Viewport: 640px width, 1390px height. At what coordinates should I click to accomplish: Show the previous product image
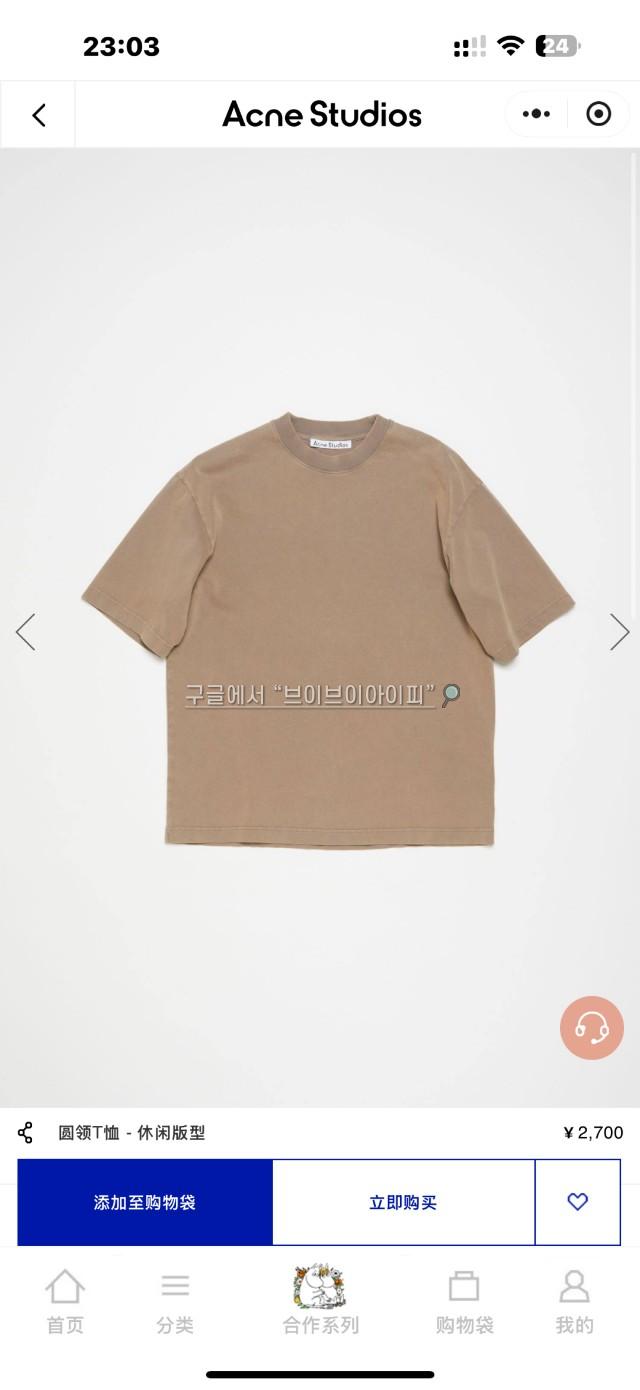pos(25,632)
